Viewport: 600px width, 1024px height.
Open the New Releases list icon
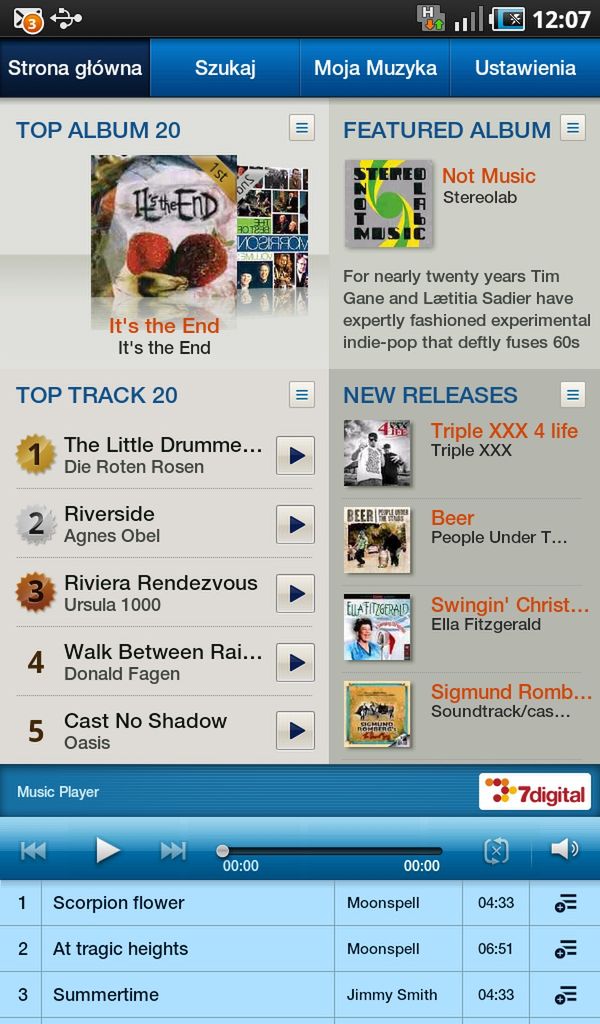pyautogui.click(x=572, y=394)
